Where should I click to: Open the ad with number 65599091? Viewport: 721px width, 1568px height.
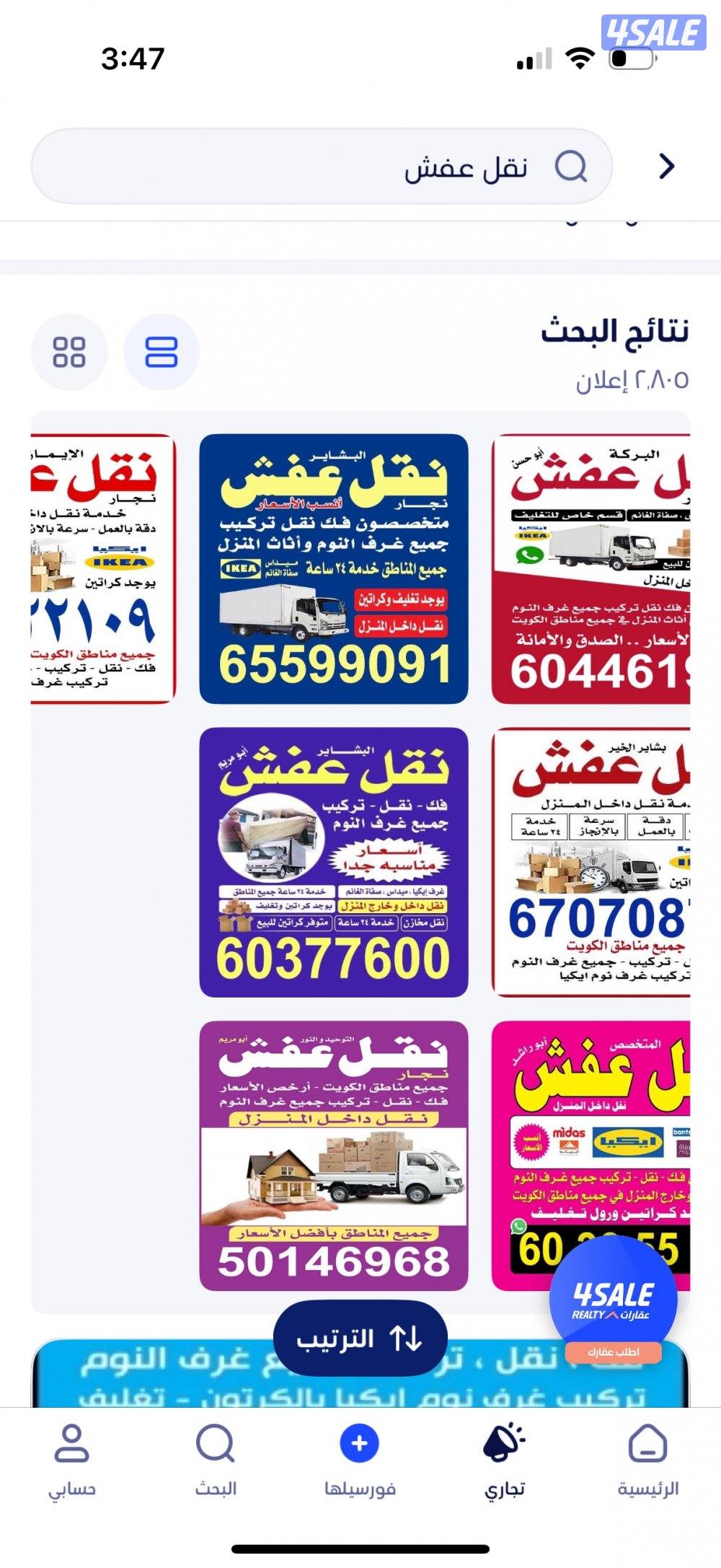[x=334, y=568]
